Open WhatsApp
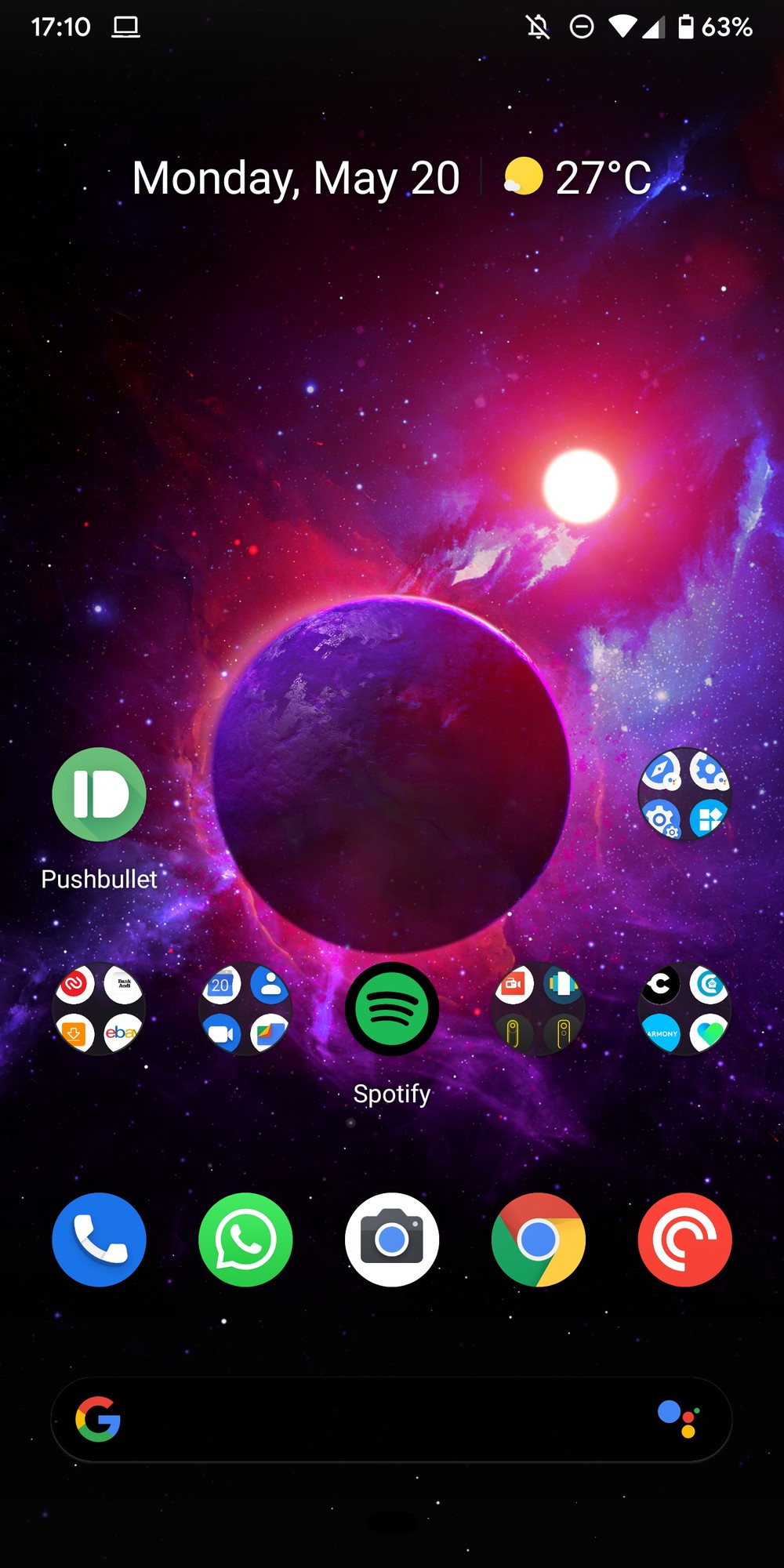Screen dimensions: 784x1568 [245, 1240]
